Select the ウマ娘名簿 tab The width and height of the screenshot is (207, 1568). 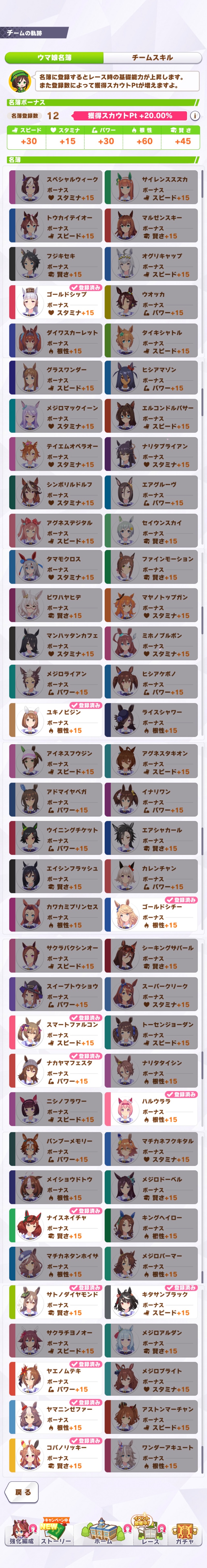point(55,57)
